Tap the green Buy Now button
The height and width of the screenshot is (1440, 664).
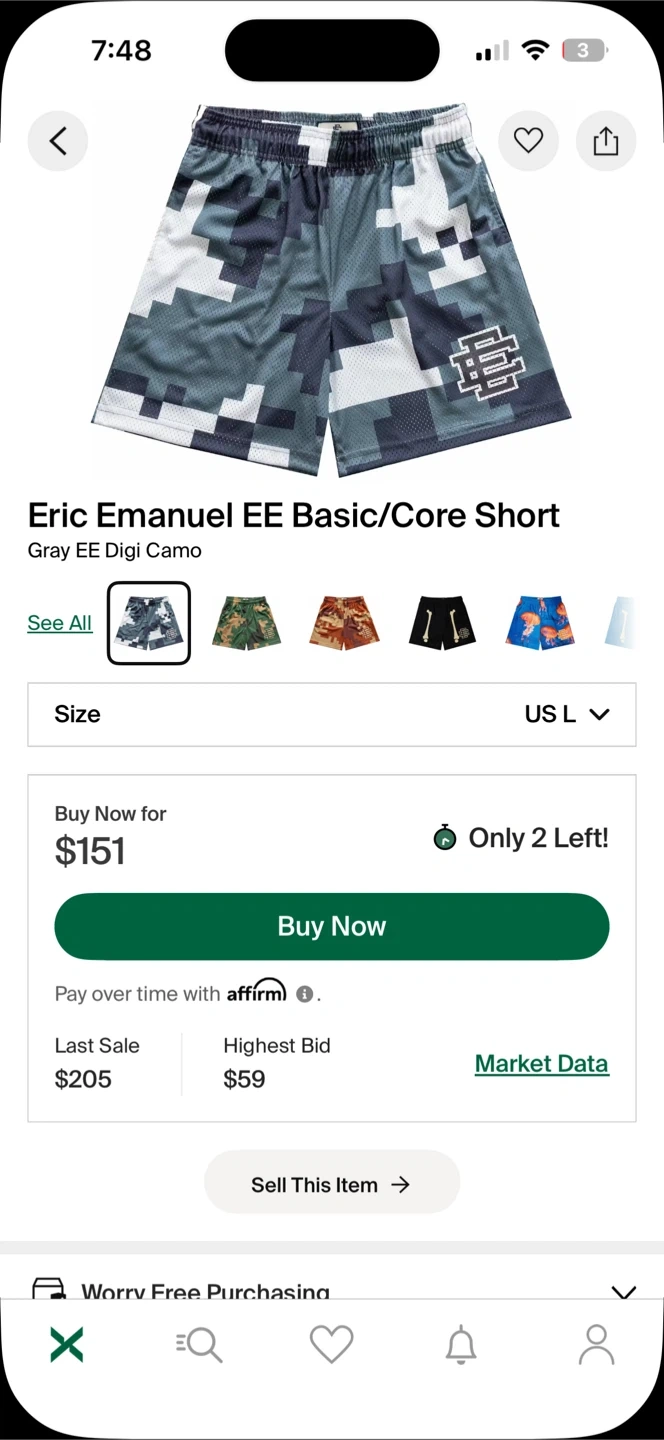pyautogui.click(x=332, y=926)
